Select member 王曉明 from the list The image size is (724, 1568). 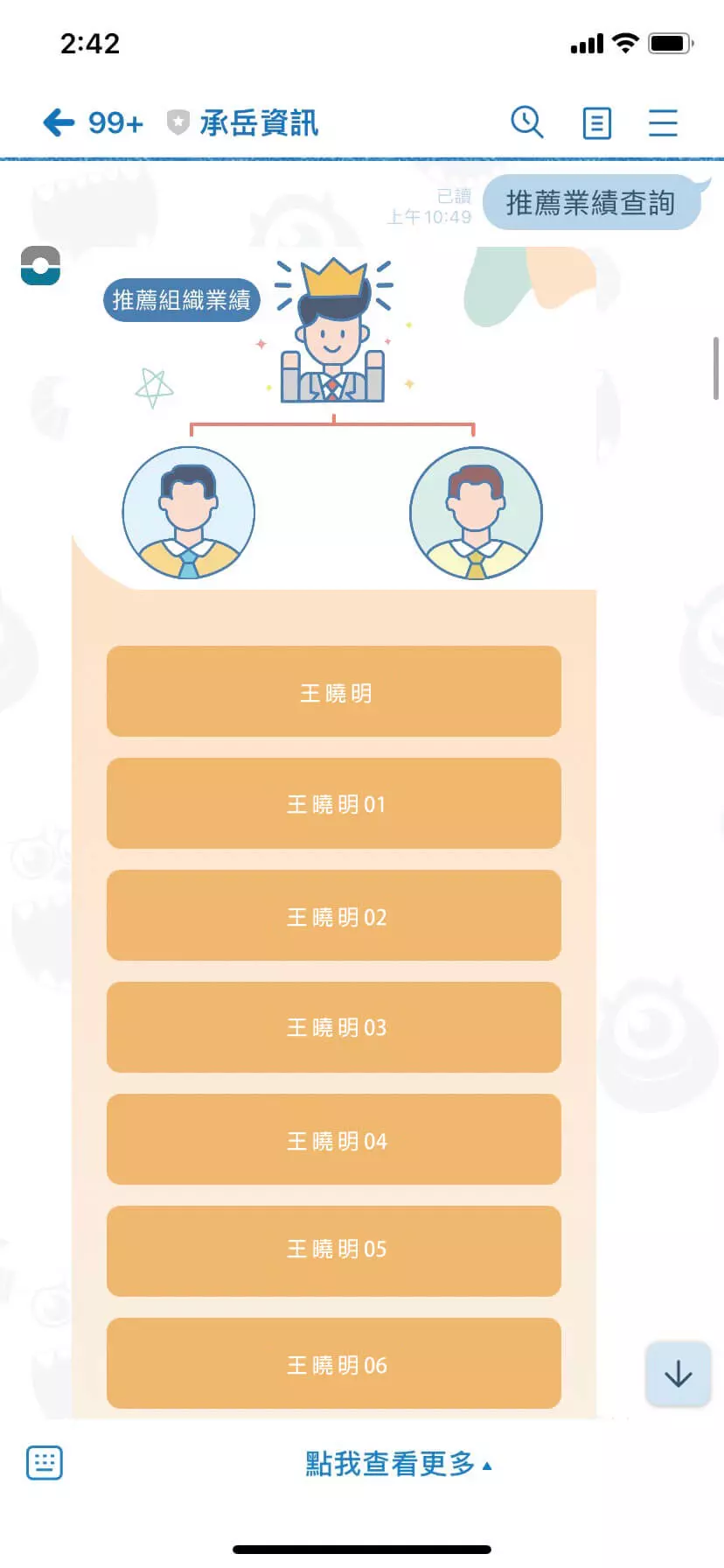tap(333, 691)
